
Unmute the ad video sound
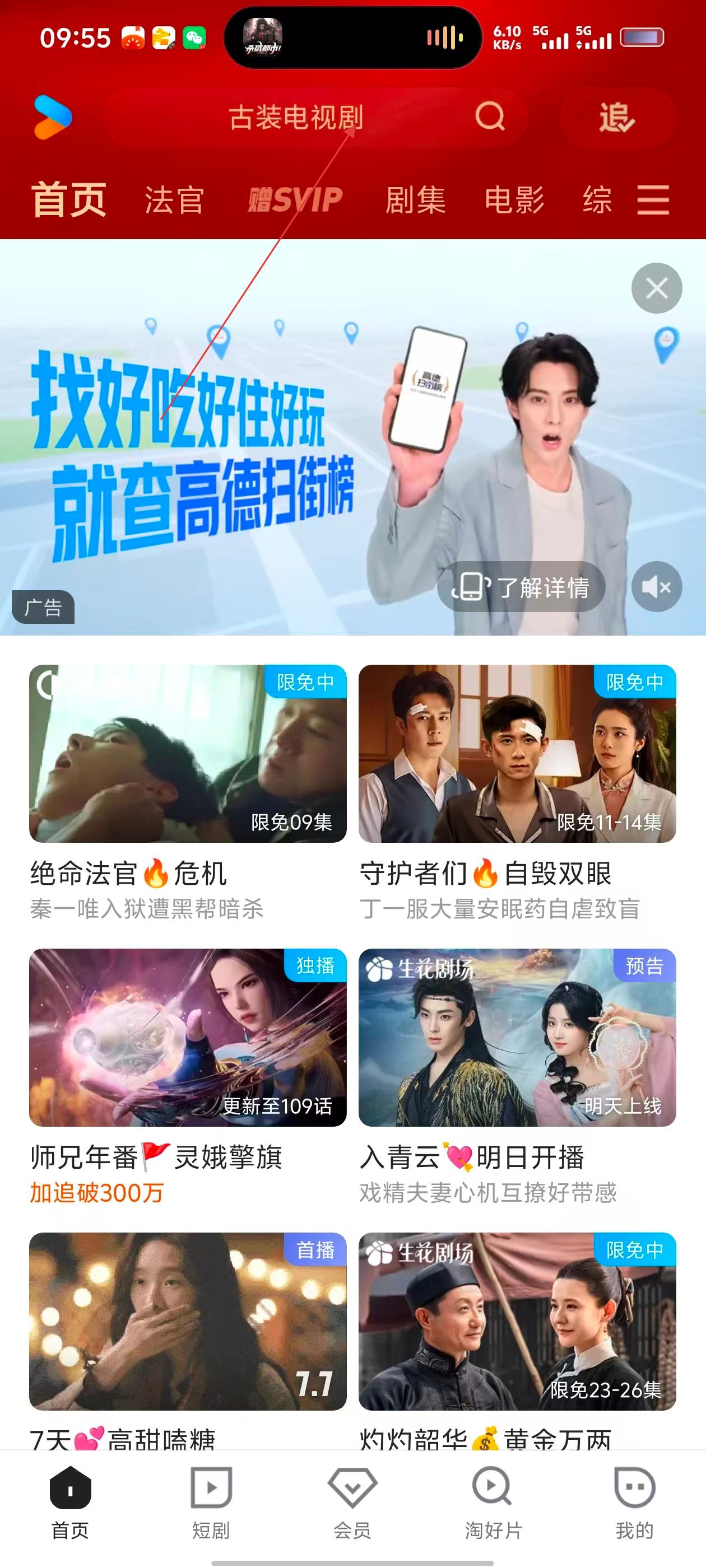point(656,587)
